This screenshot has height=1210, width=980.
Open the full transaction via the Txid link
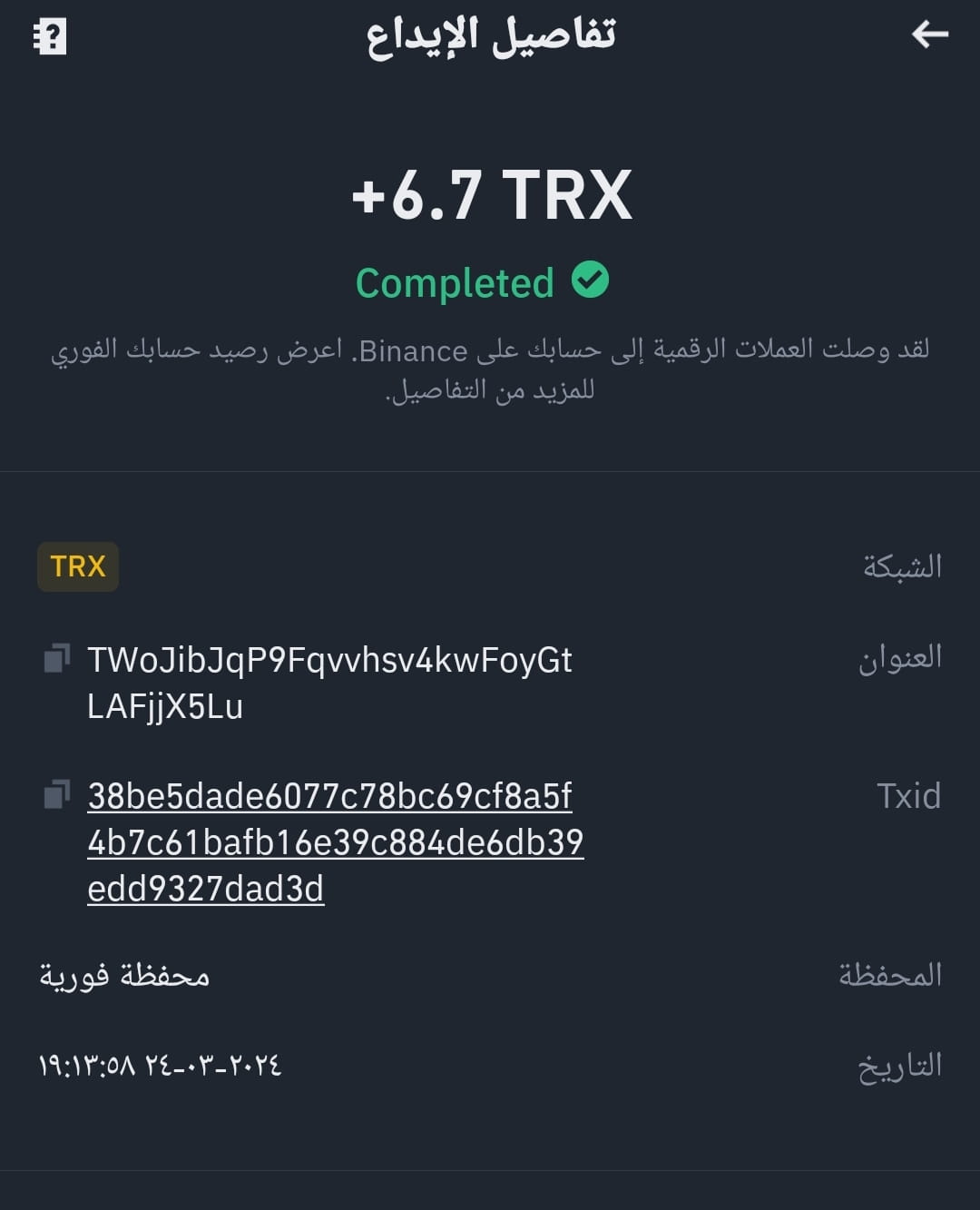338,841
